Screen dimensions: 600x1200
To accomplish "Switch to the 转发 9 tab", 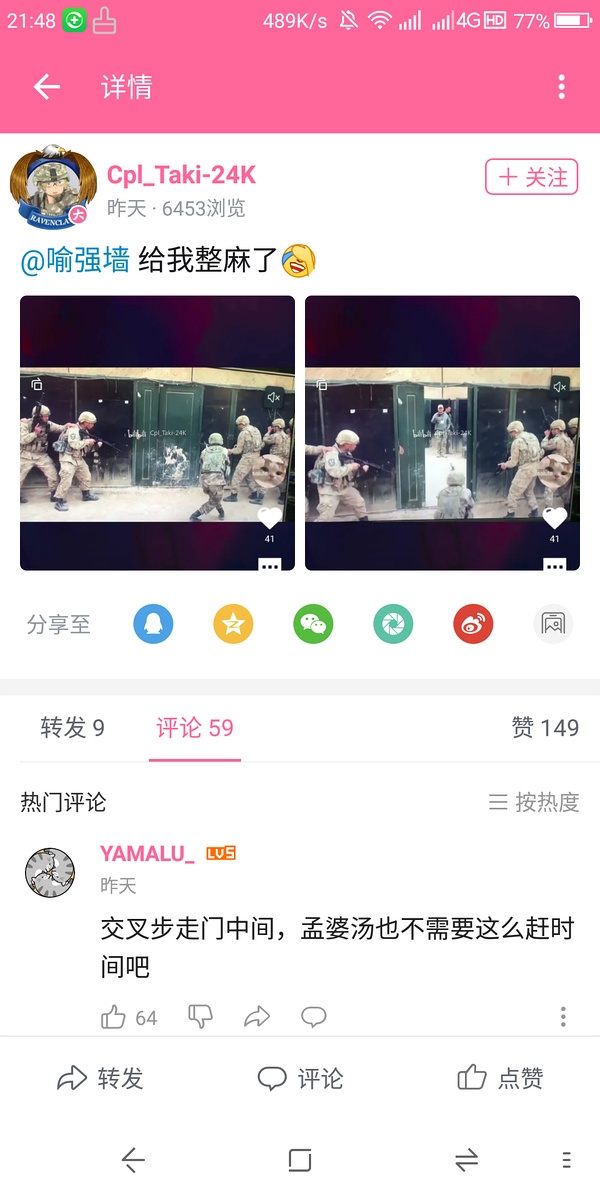I will (72, 728).
